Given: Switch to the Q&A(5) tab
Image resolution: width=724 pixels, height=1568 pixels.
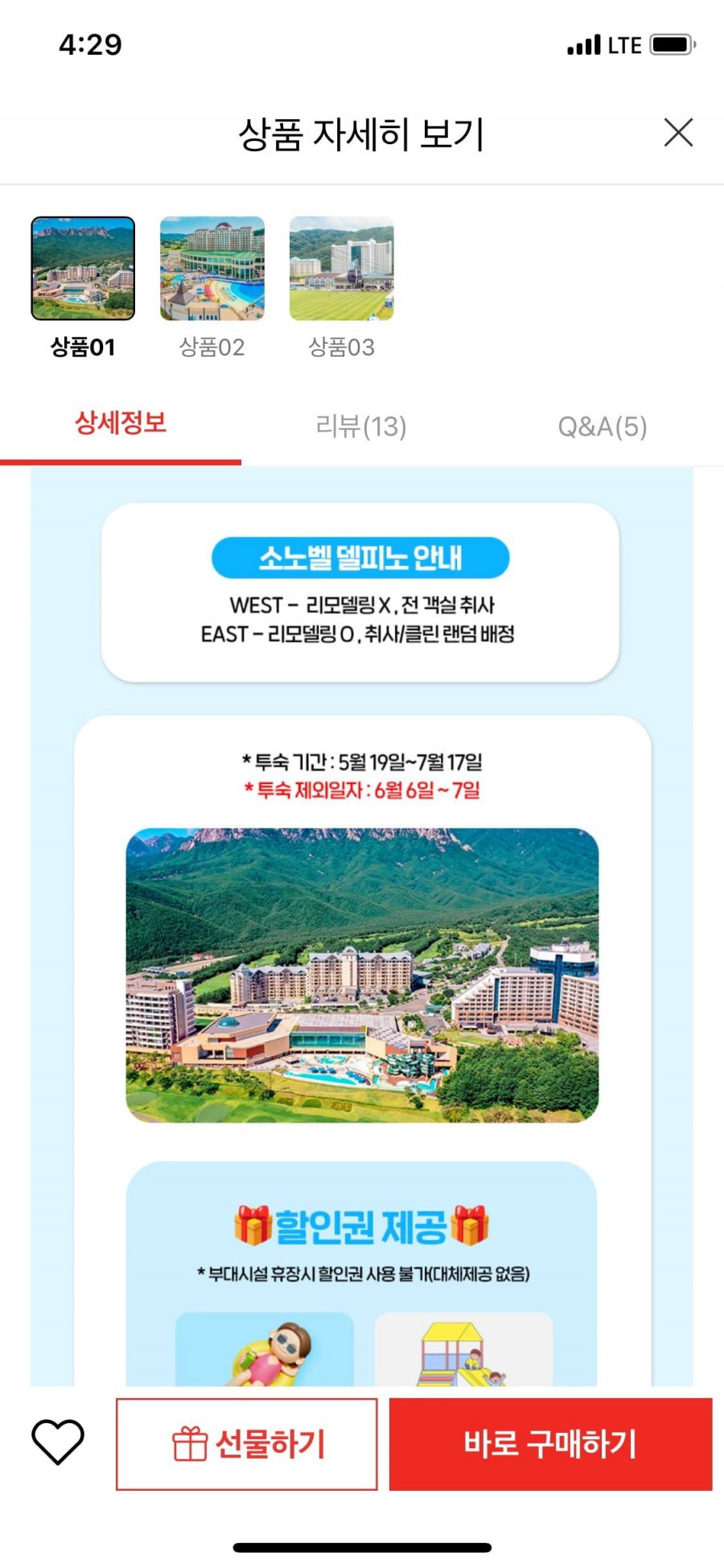Looking at the screenshot, I should tap(603, 426).
